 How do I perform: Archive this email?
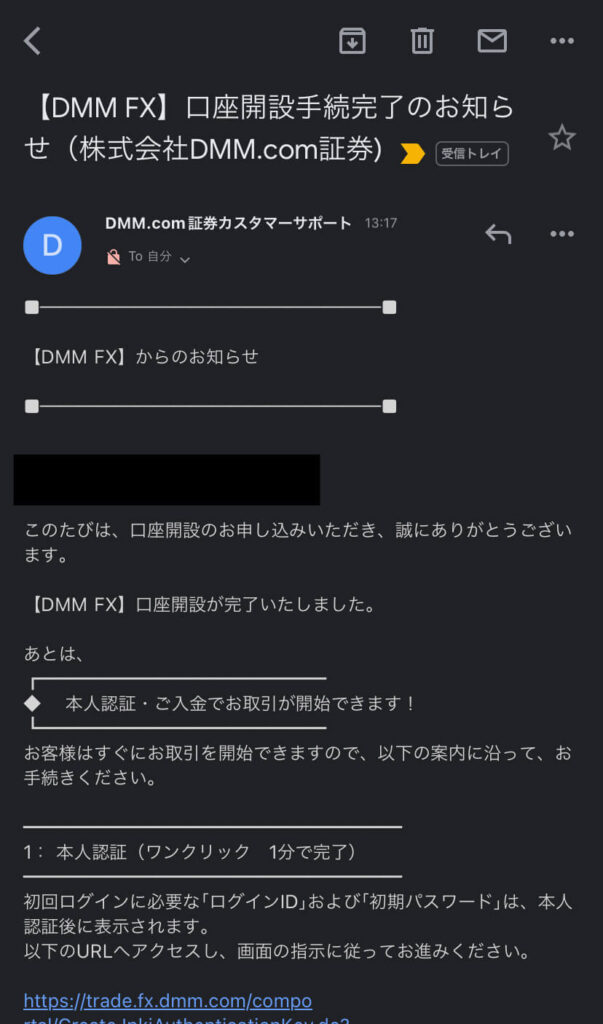pos(352,41)
